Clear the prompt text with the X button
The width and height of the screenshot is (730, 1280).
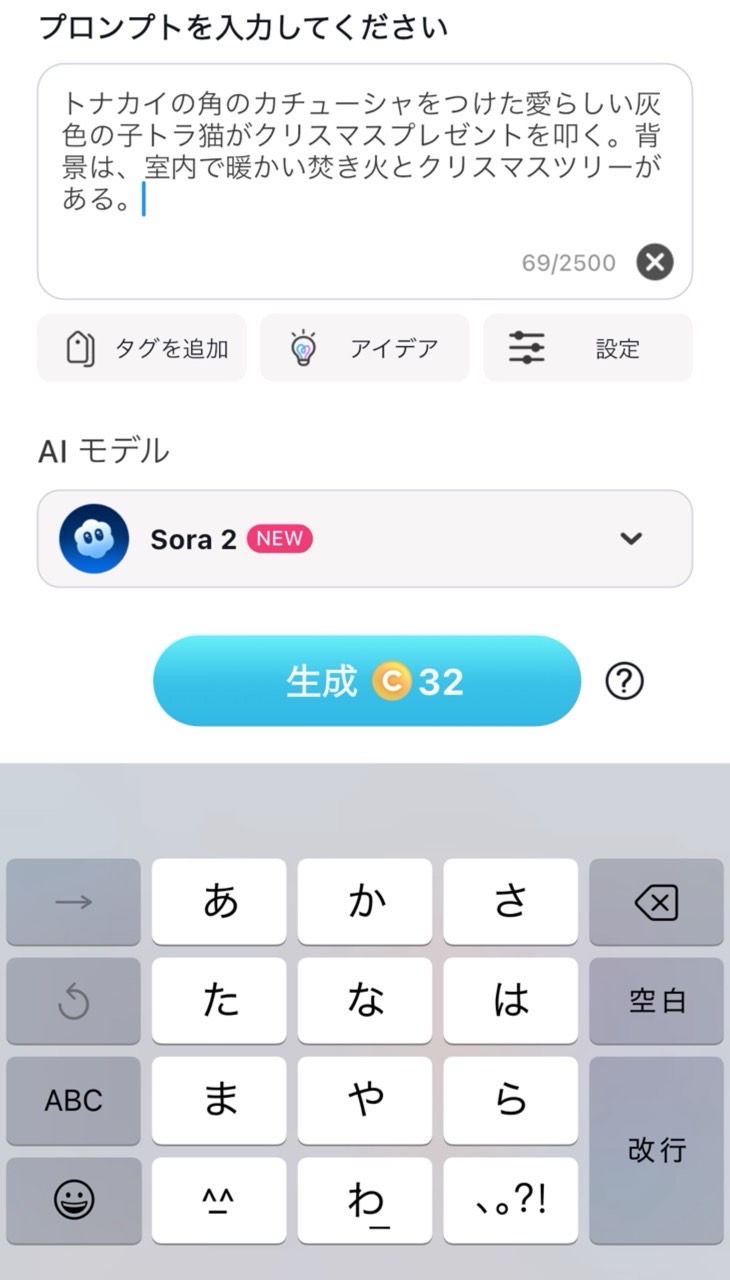(655, 262)
